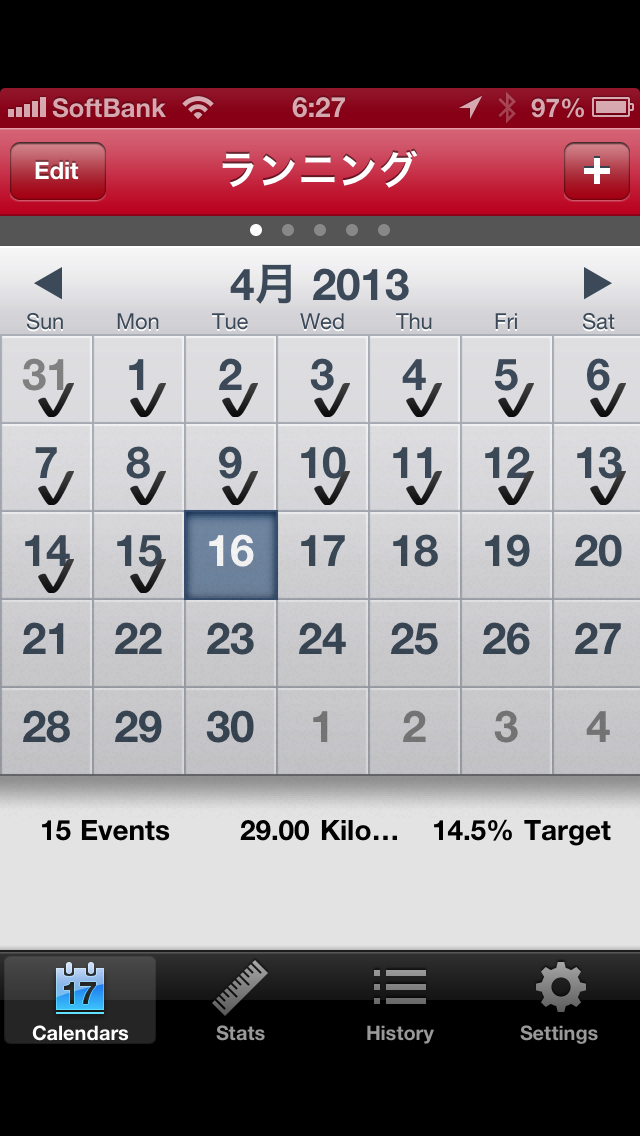Screen dimensions: 640x1136
Task: Add a new event with the plus button
Action: (x=596, y=171)
